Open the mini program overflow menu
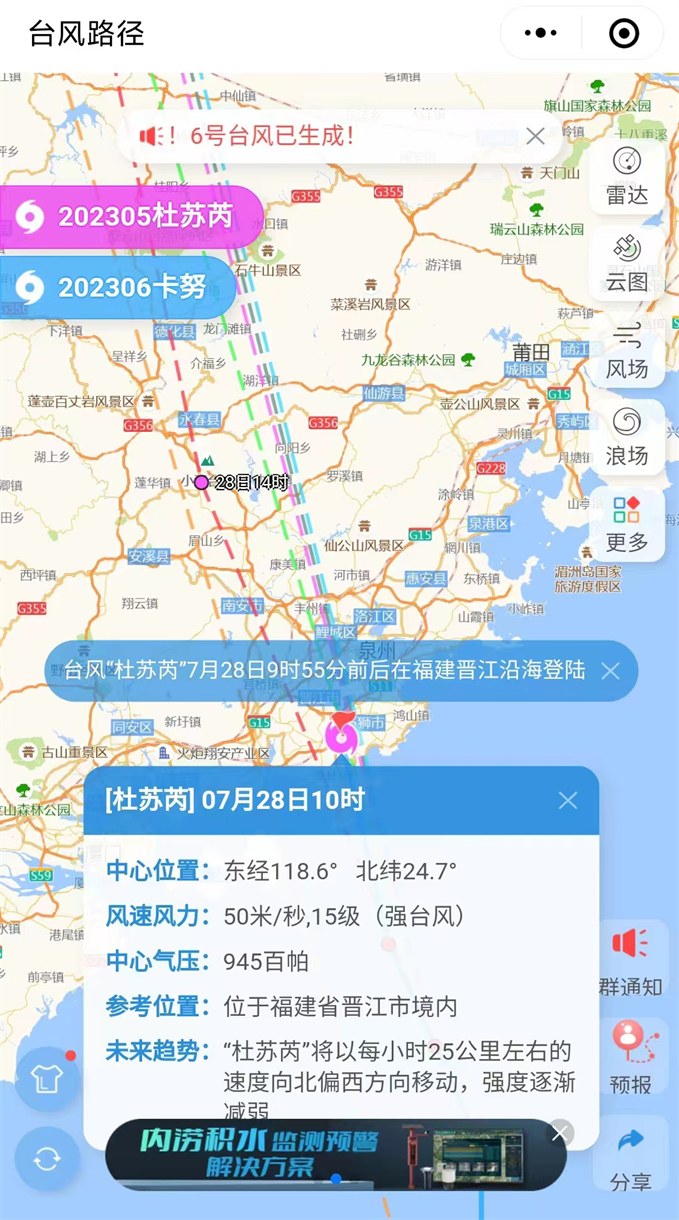Image resolution: width=679 pixels, height=1220 pixels. (541, 33)
